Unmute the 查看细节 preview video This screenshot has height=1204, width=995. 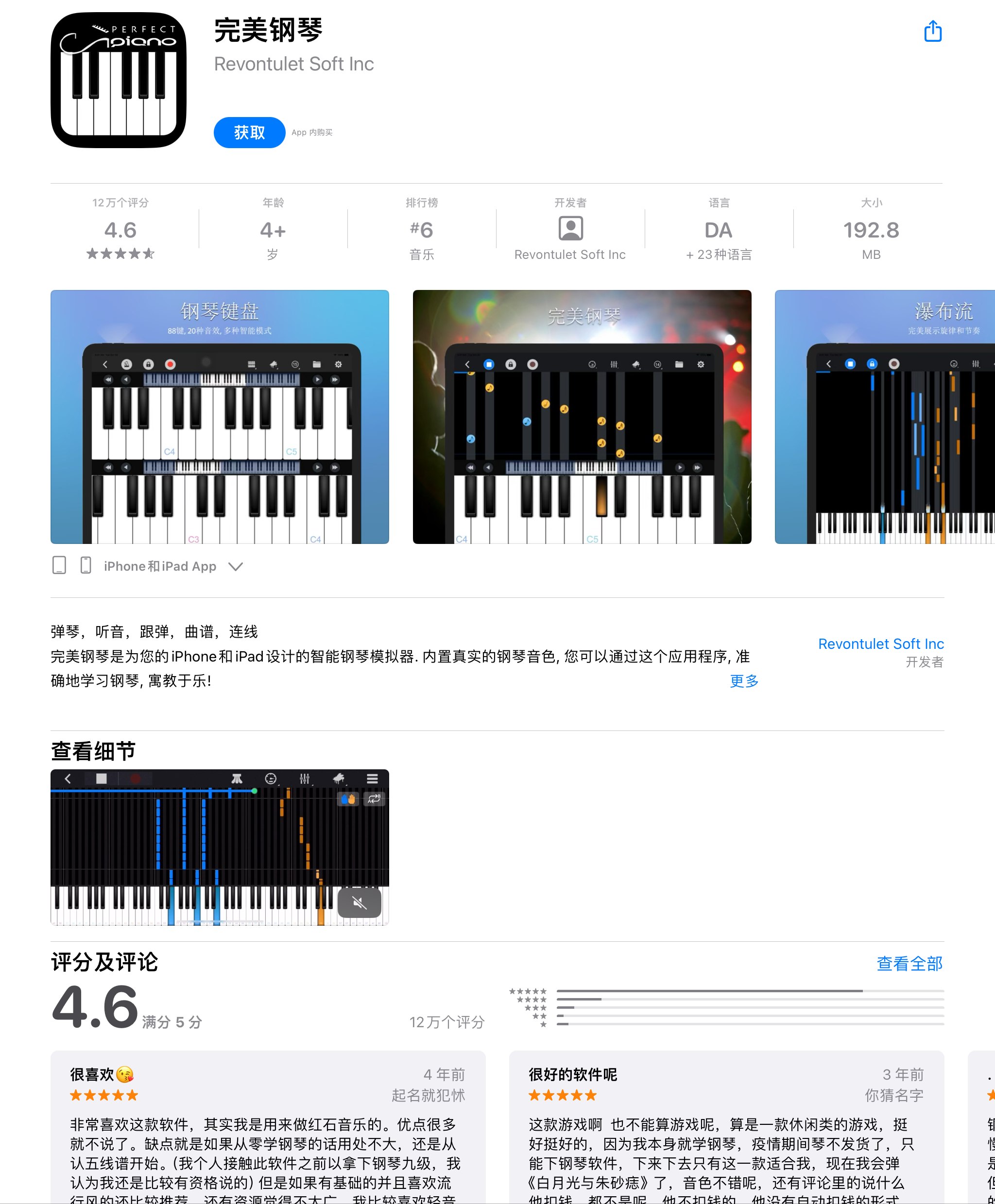pos(360,902)
